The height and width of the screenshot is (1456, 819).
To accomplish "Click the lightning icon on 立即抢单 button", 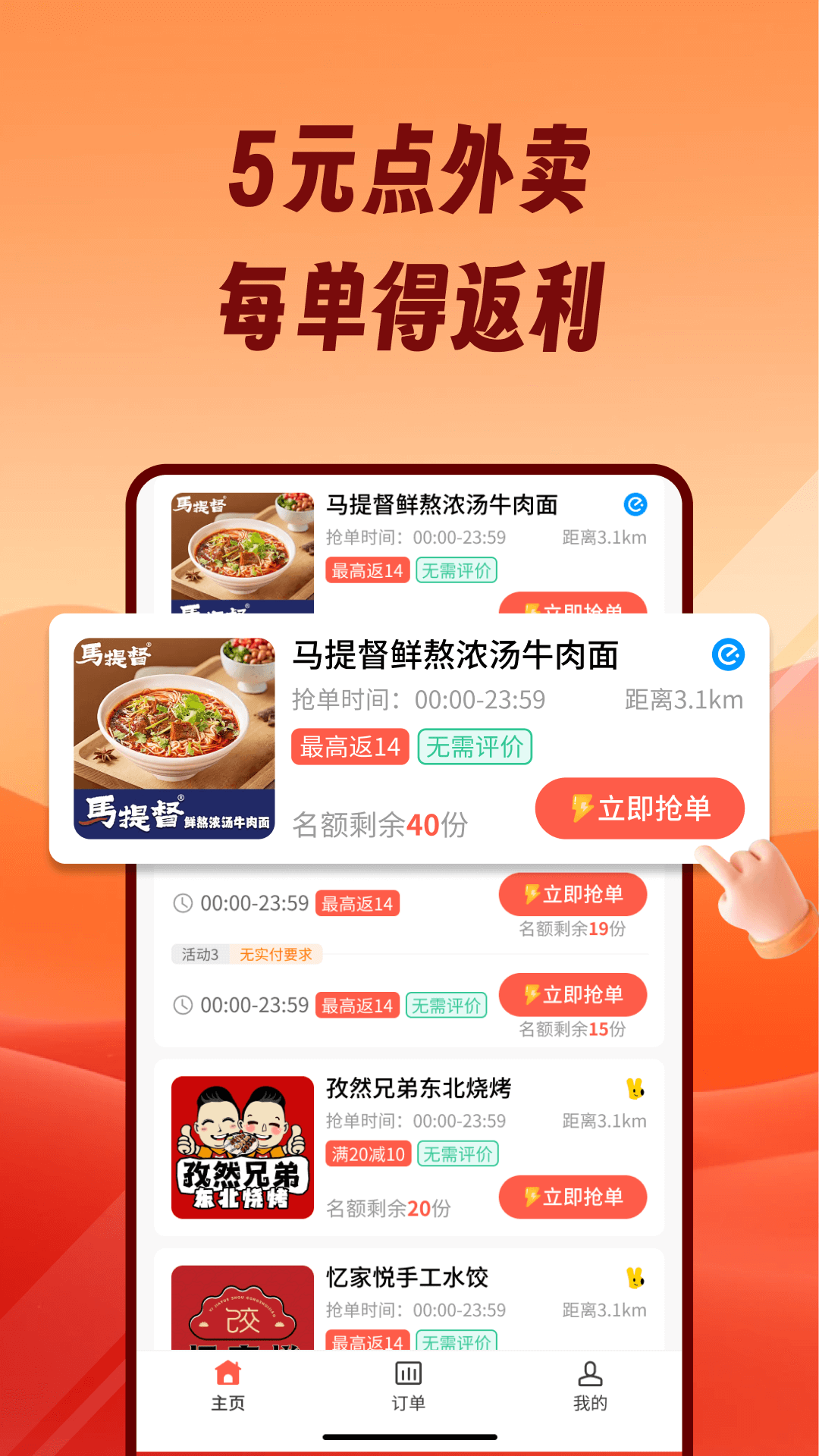I will pos(580,808).
